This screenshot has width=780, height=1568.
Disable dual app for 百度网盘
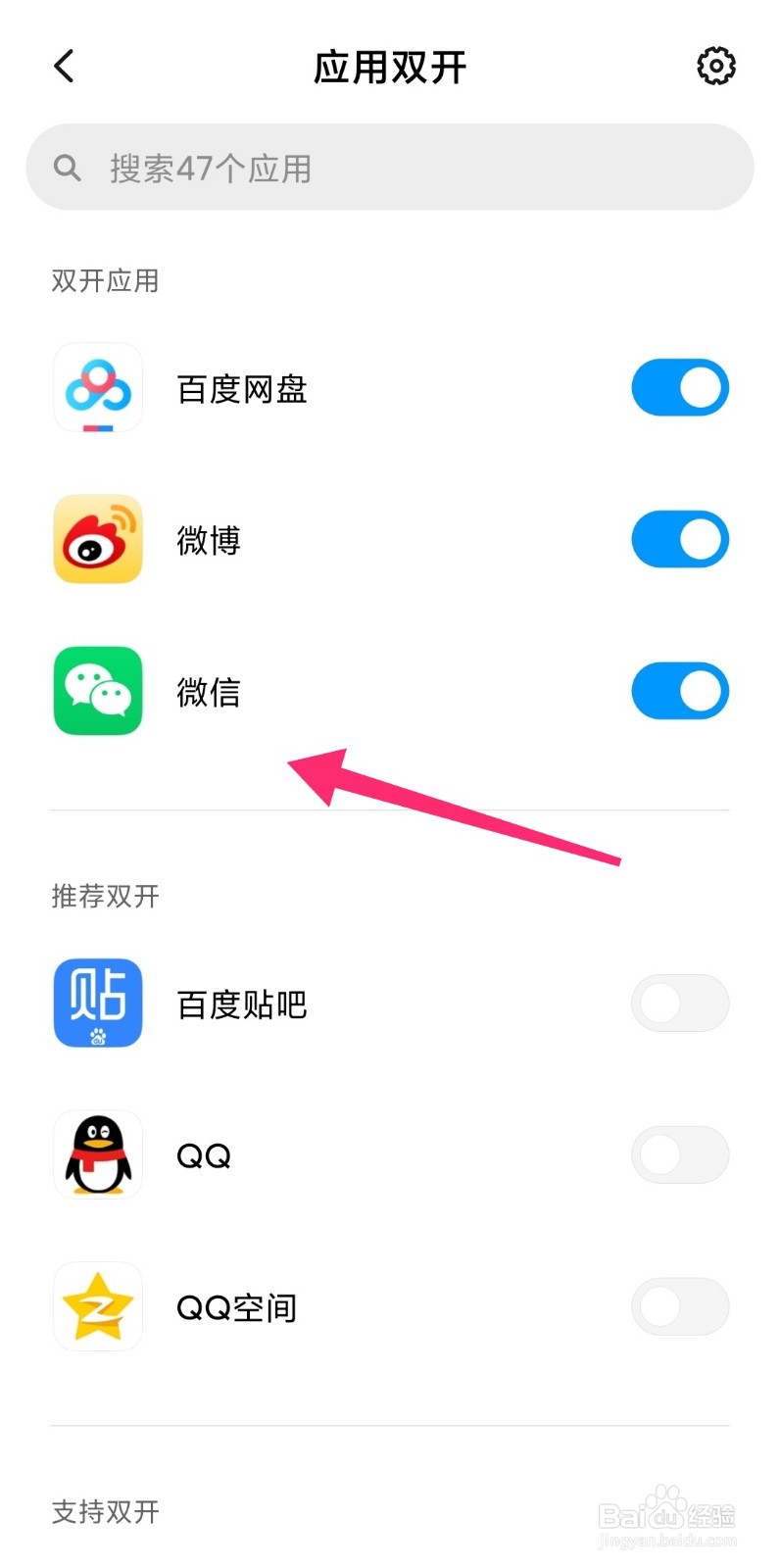(x=680, y=387)
